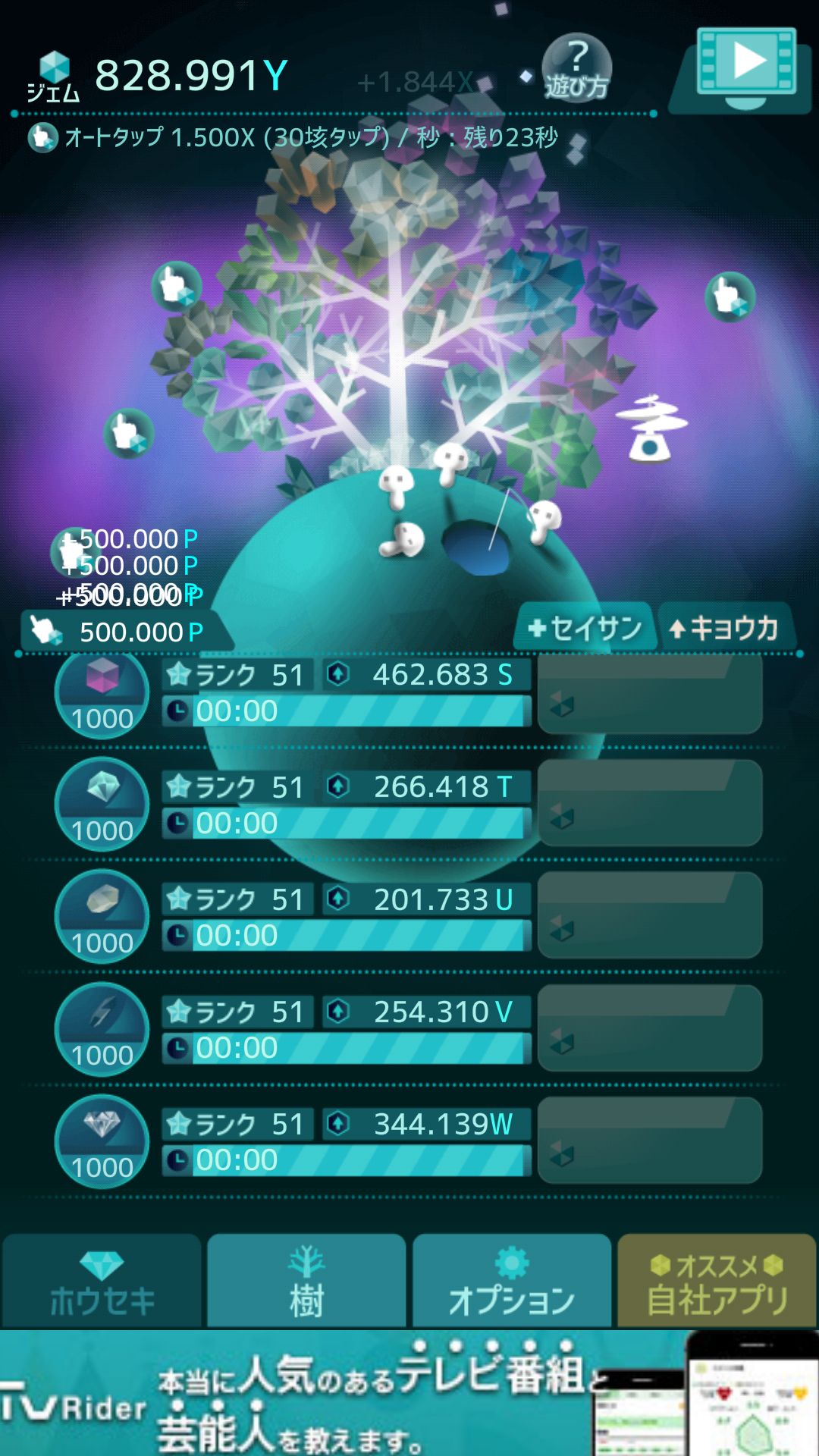
Task: Upgrade the gem producing 254.310 V
Action: pos(650,1028)
